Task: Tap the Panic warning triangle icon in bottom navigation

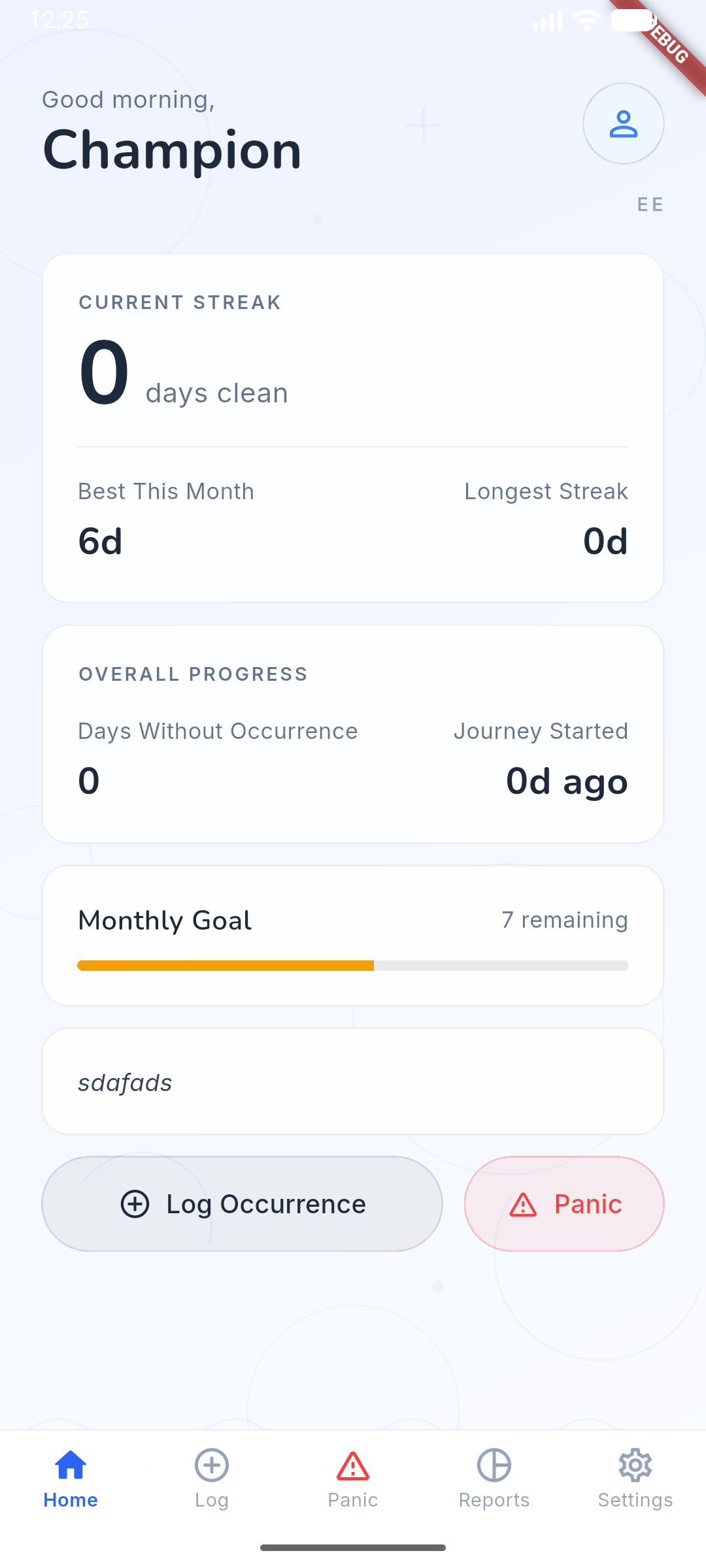Action: 352,1465
